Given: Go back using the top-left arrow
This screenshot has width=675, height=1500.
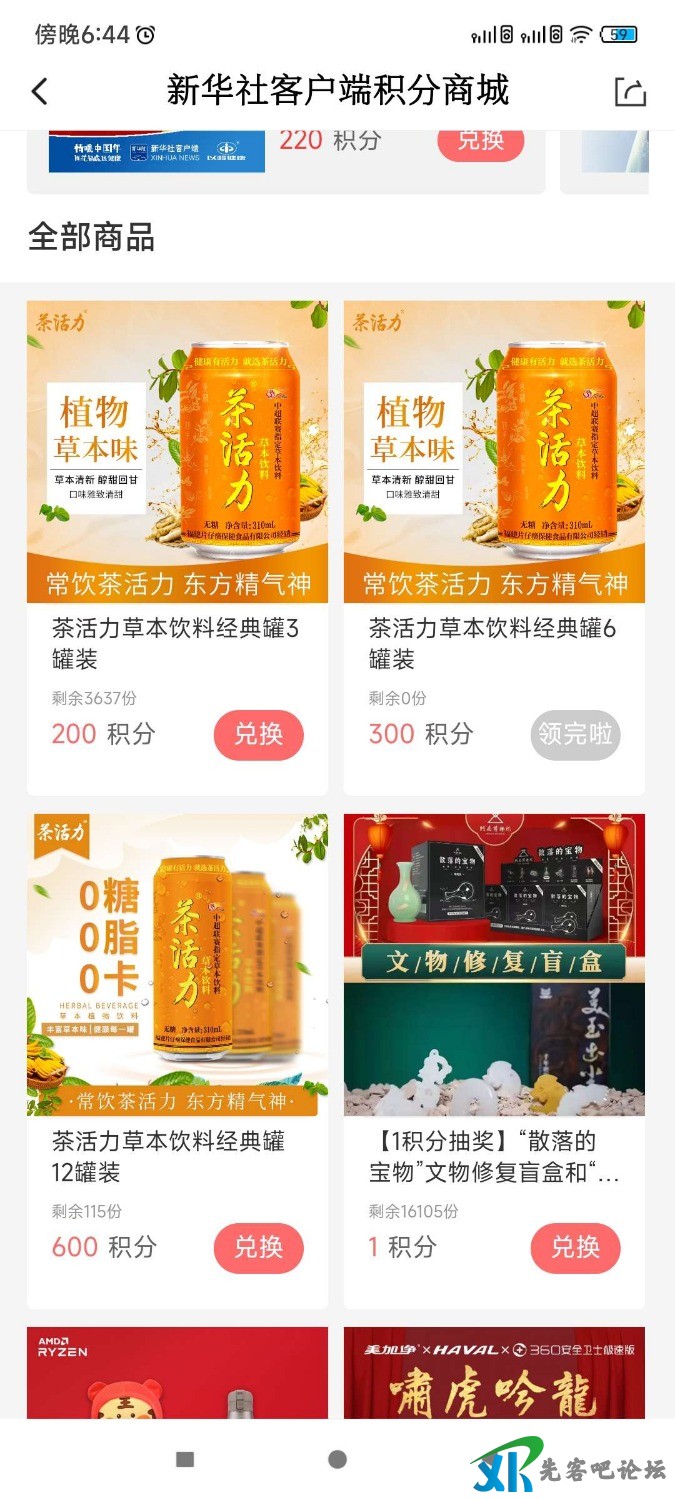Looking at the screenshot, I should point(40,92).
